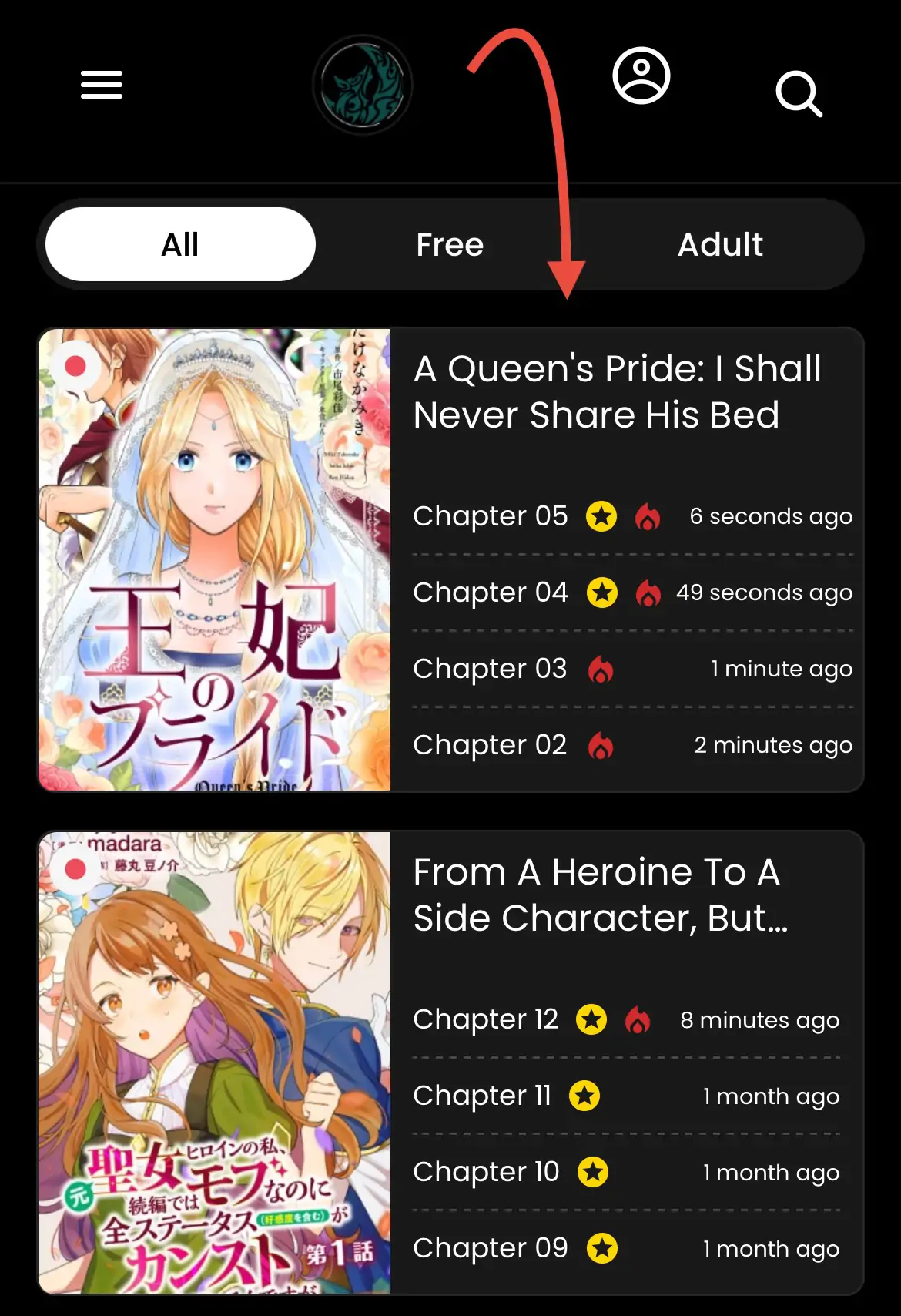Switch to the Free tab
The height and width of the screenshot is (1316, 901).
450,244
